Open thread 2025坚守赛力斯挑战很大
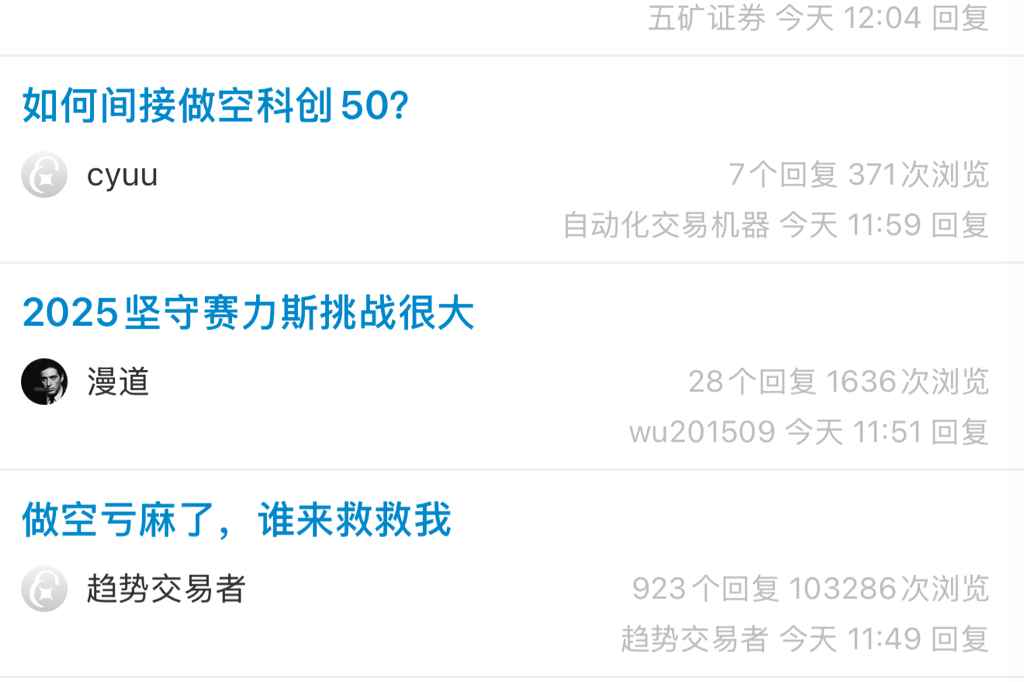Screen dimensions: 1024x682 click(247, 314)
